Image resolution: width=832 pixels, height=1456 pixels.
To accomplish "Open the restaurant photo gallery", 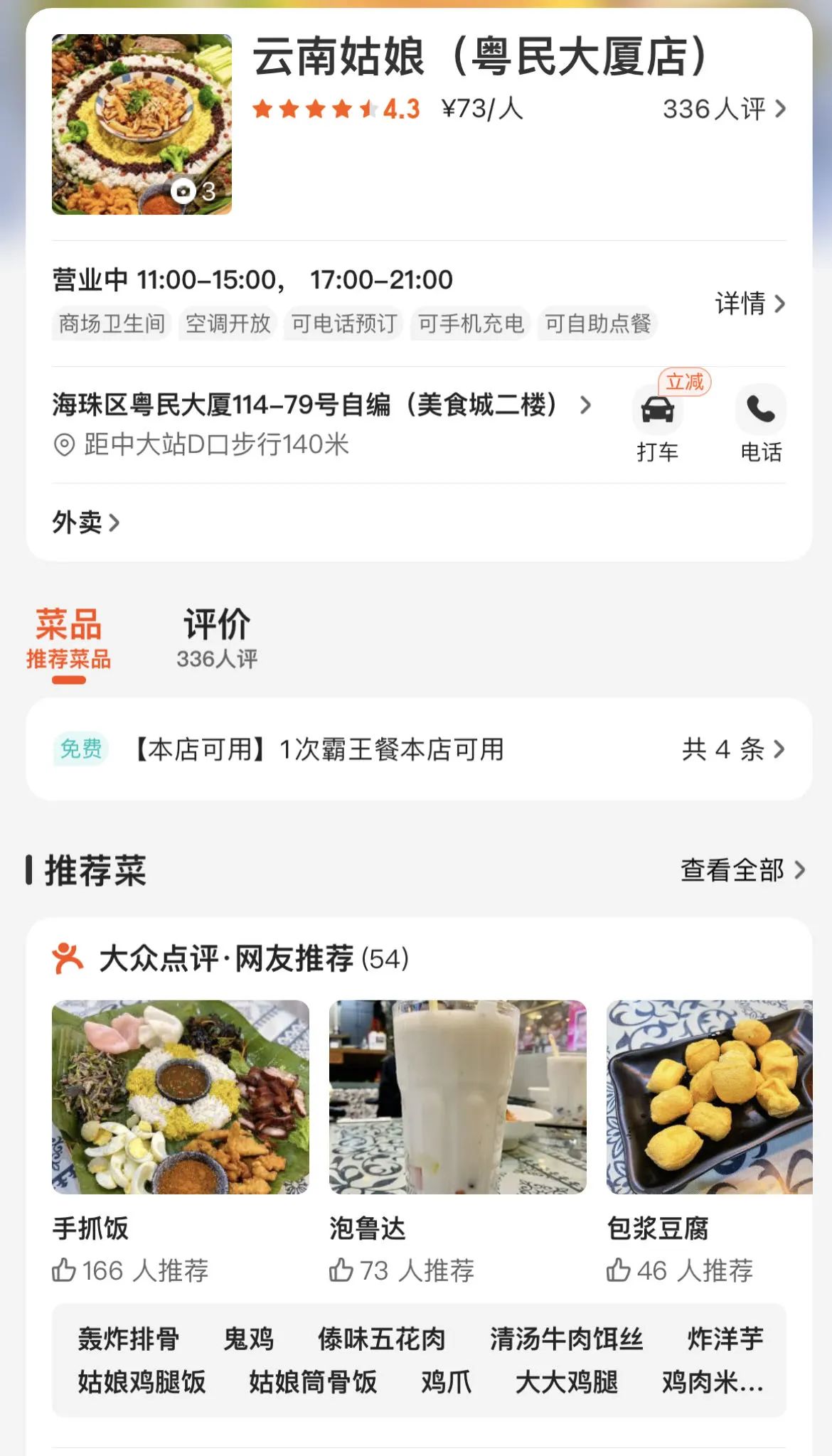I will pos(142,124).
